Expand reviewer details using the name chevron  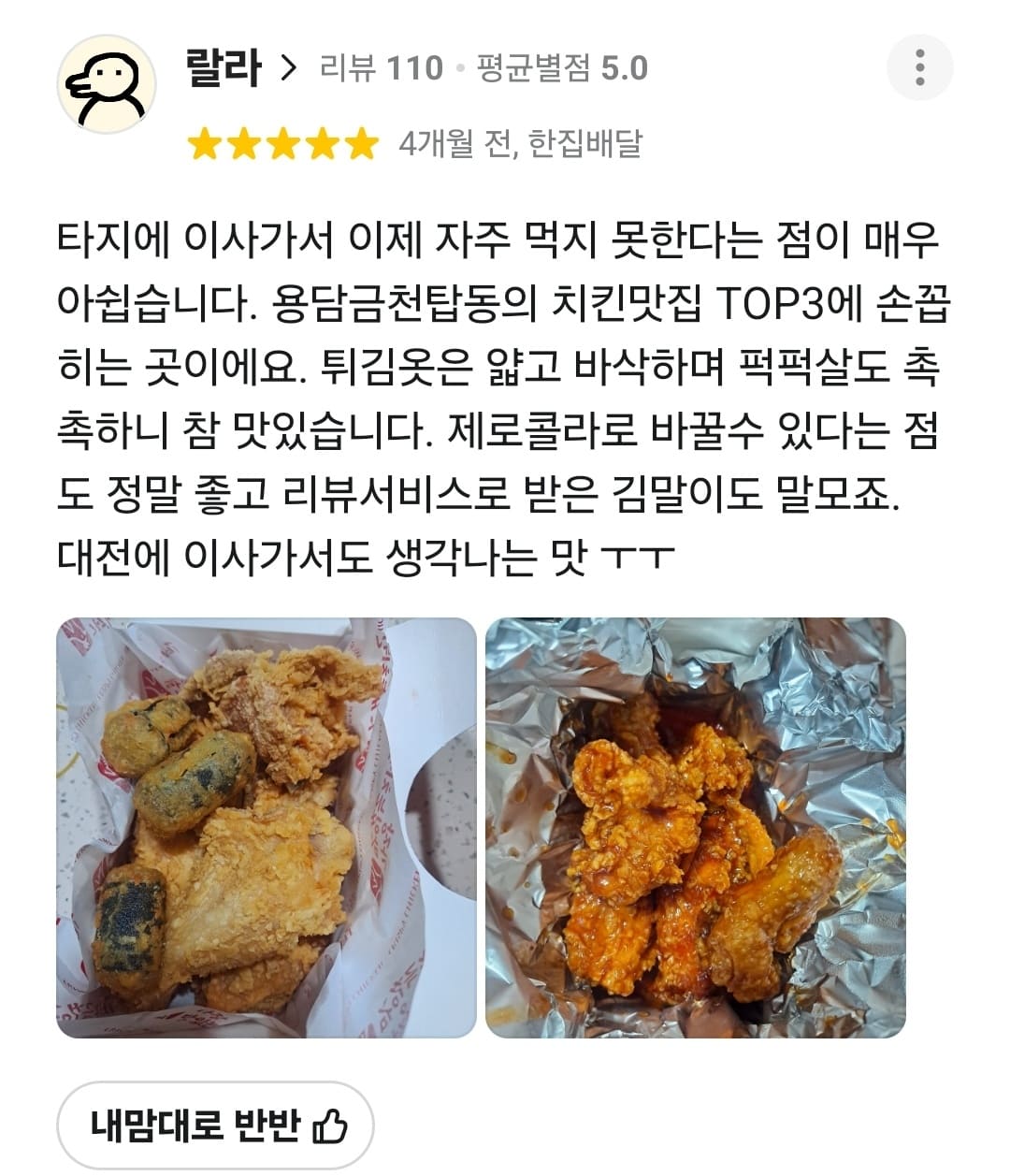tap(290, 65)
